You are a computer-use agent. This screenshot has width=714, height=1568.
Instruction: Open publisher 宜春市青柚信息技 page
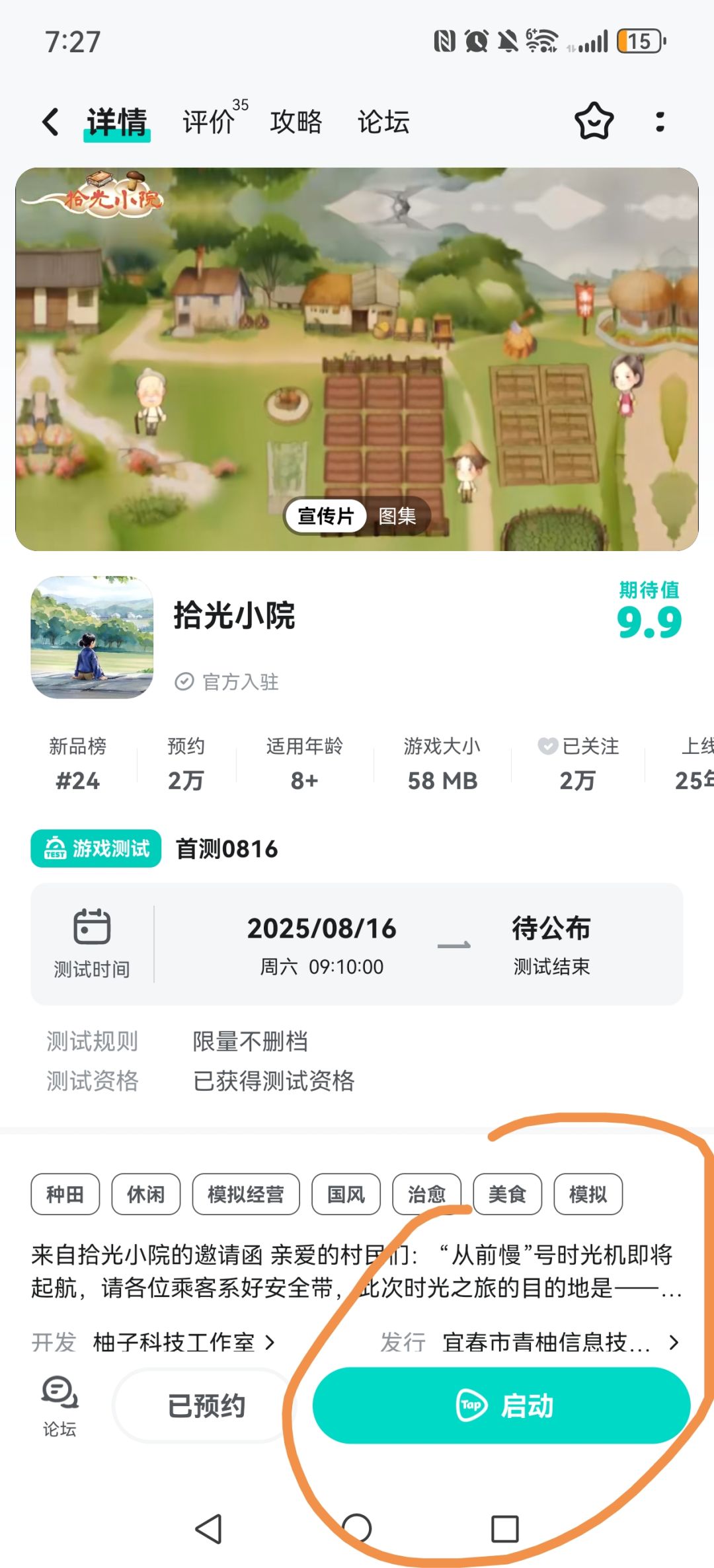click(x=561, y=1342)
